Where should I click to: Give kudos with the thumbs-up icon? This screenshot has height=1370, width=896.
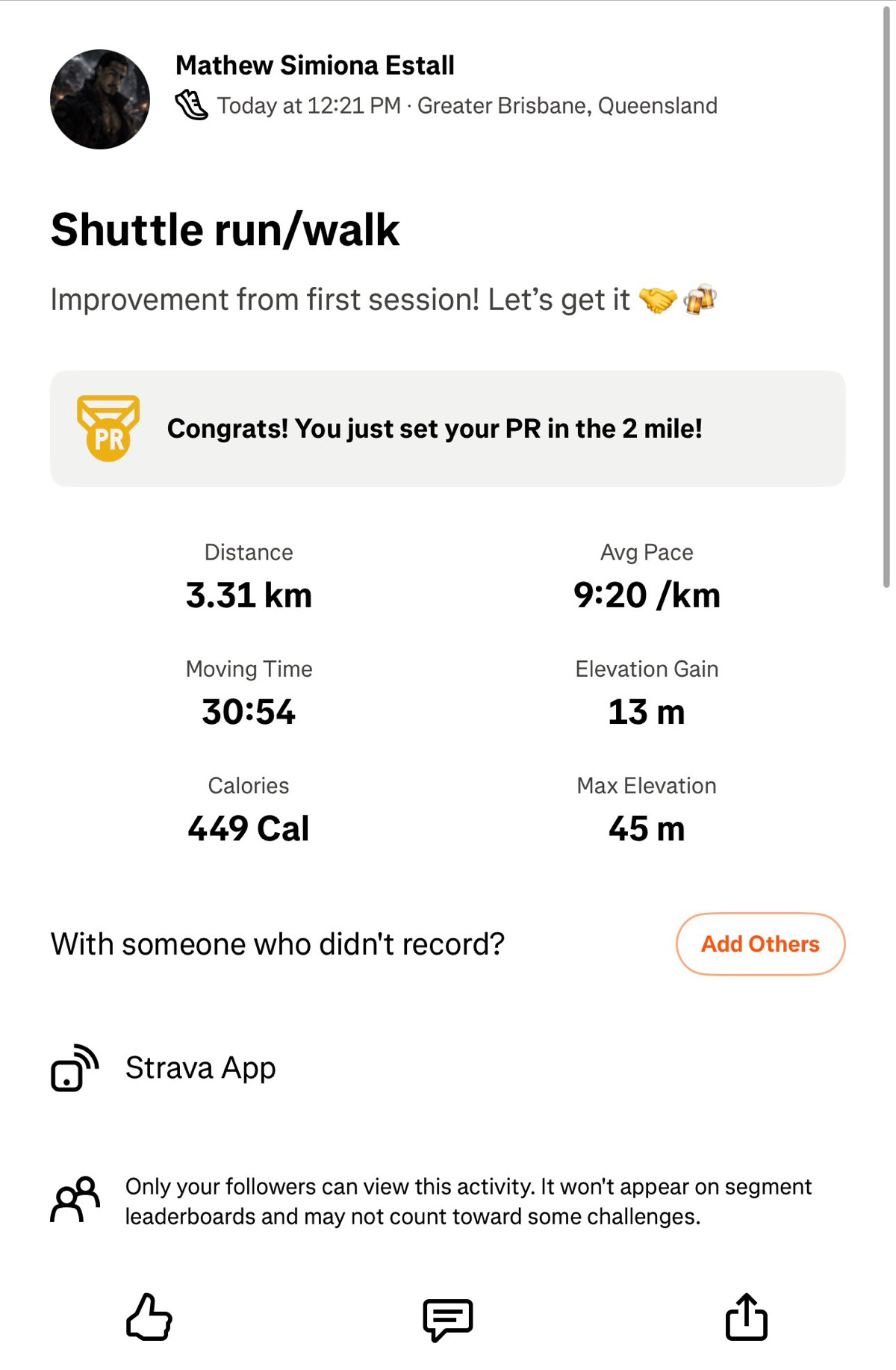coord(149,1316)
